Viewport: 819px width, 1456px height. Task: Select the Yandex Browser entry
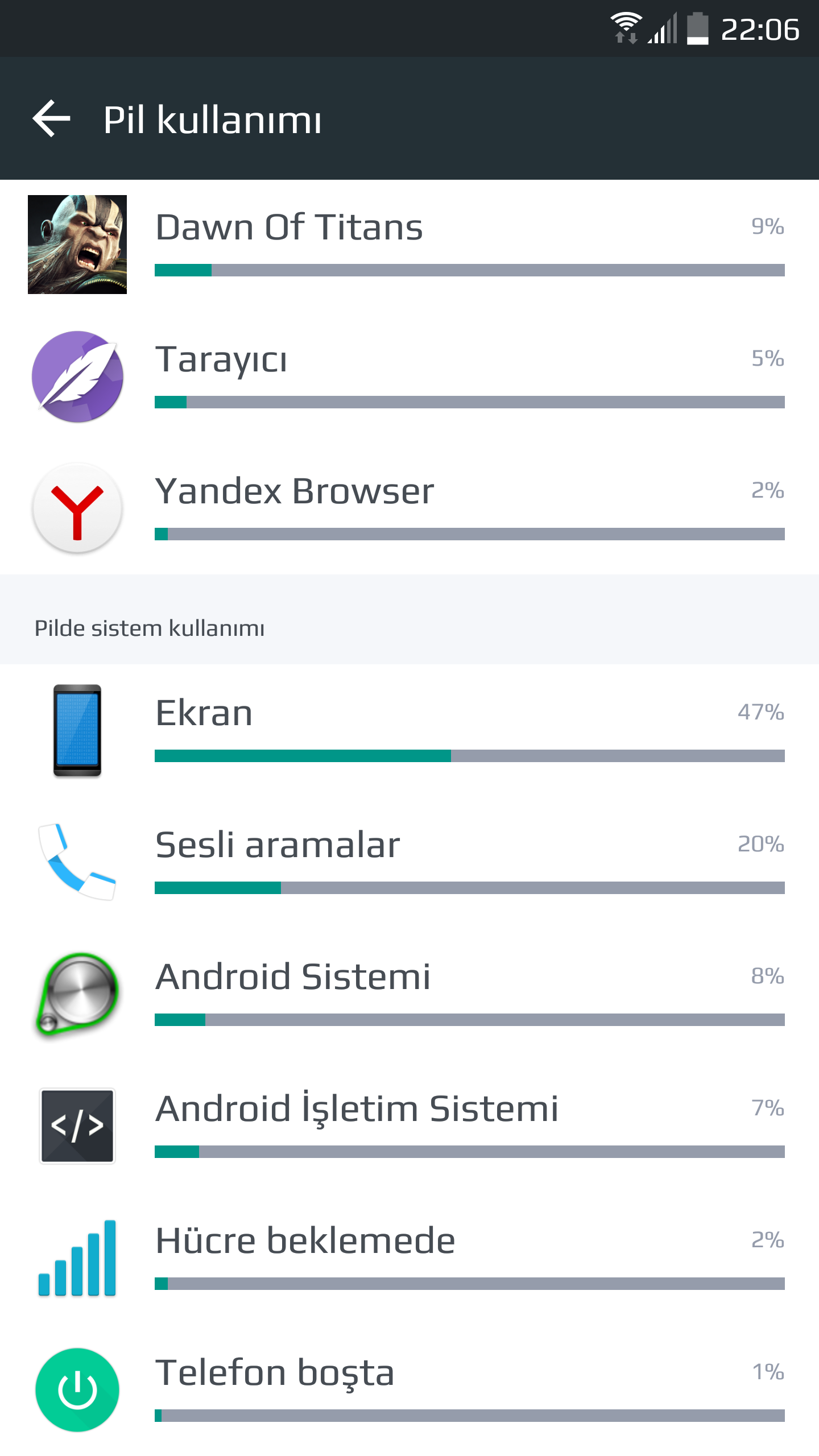(409, 508)
